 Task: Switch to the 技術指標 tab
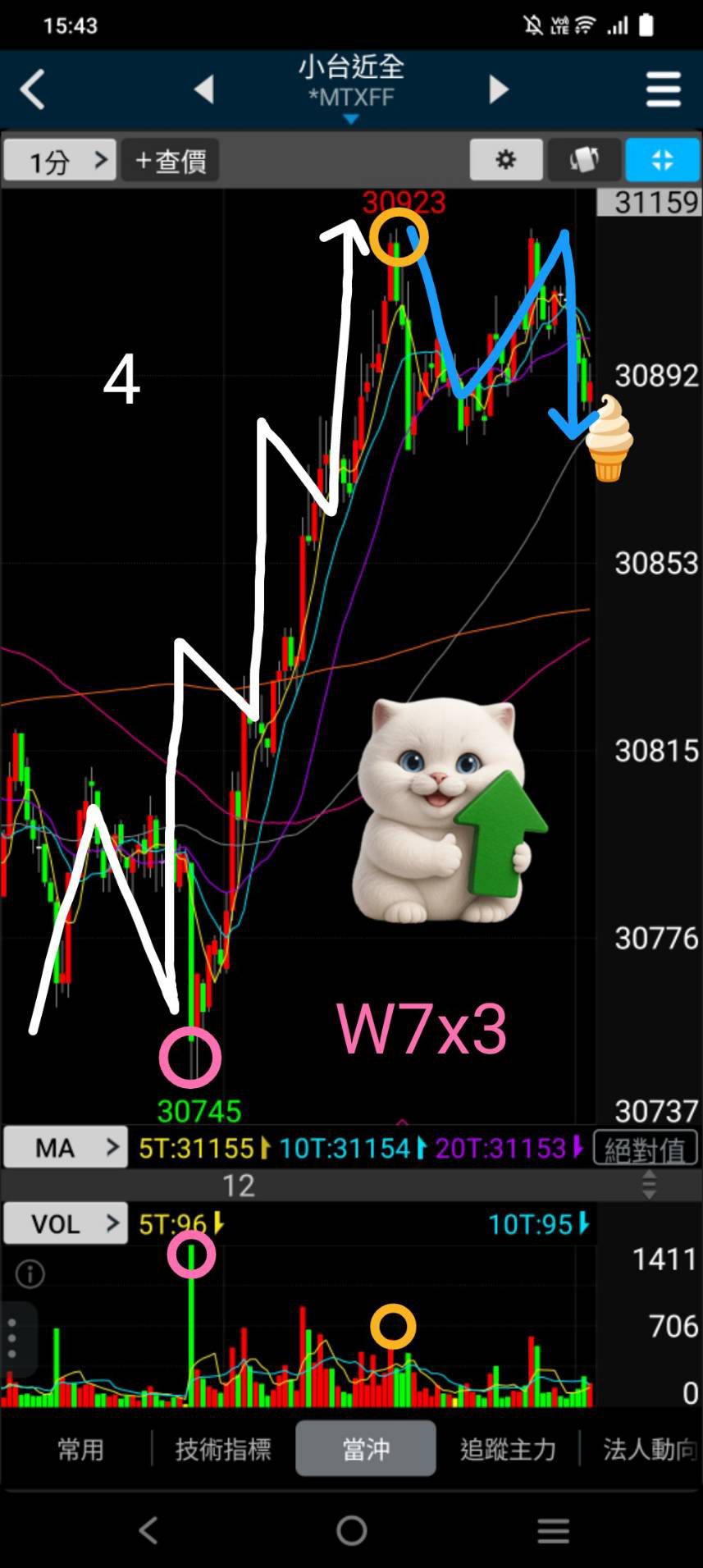pyautogui.click(x=222, y=1450)
